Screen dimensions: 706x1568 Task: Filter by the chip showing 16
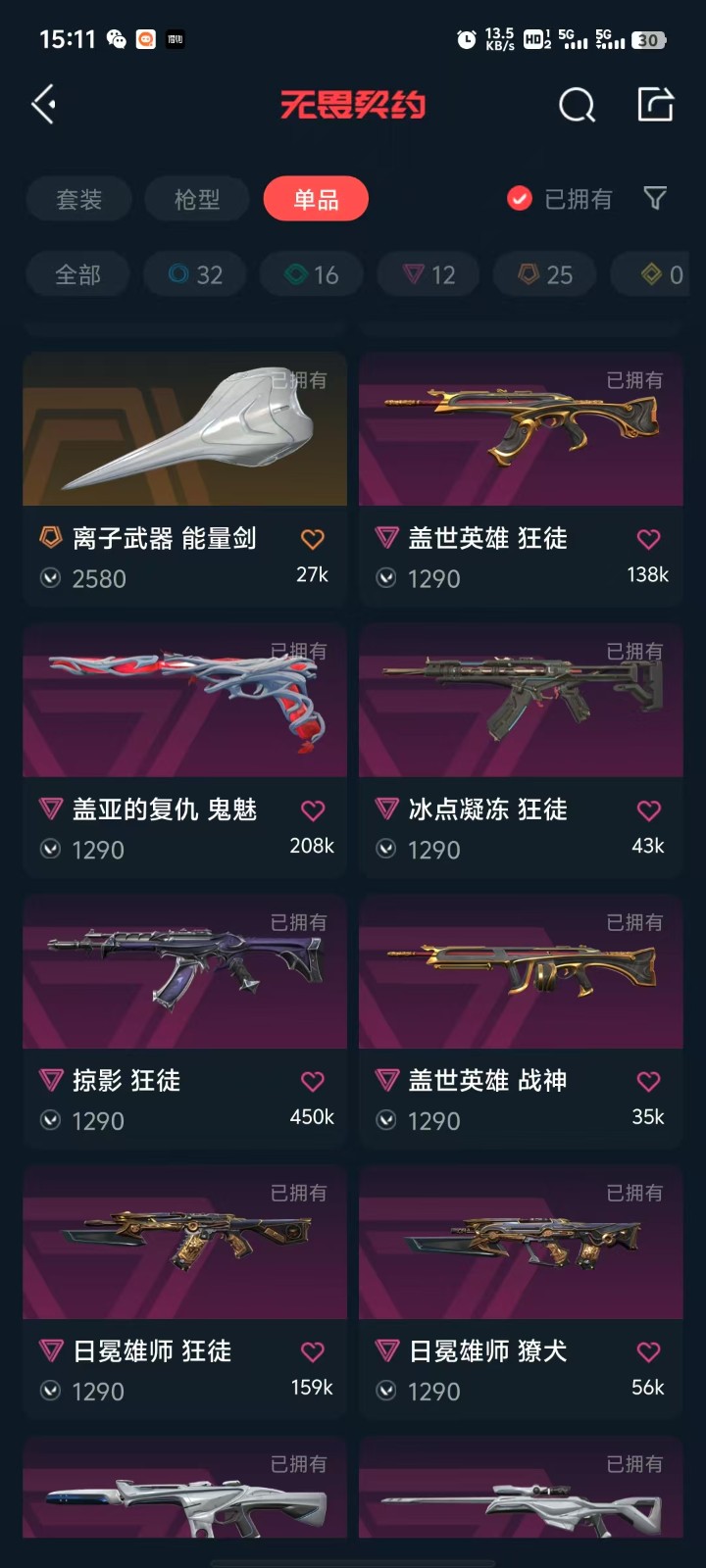pyautogui.click(x=312, y=274)
